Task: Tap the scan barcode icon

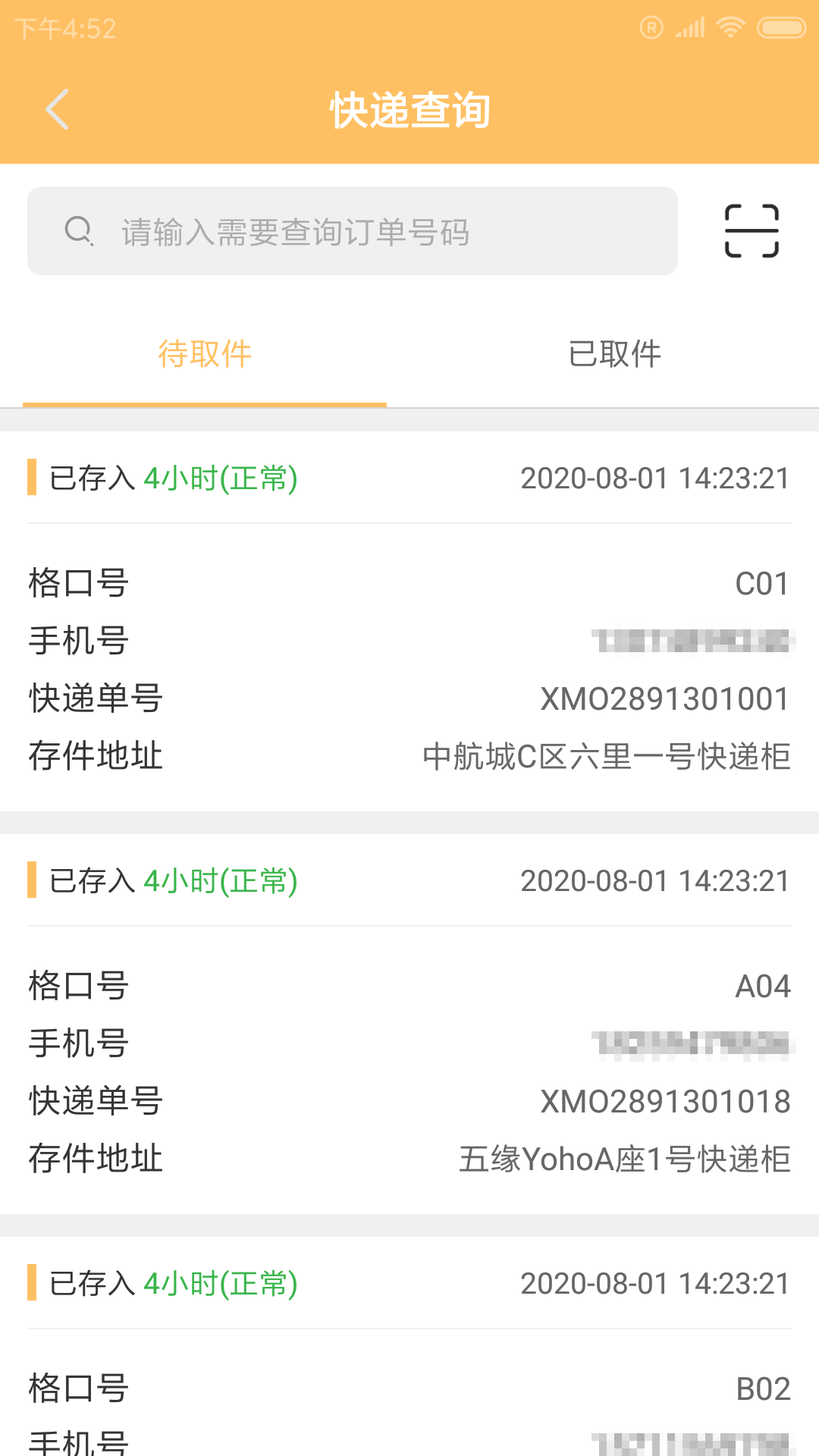Action: [x=753, y=230]
